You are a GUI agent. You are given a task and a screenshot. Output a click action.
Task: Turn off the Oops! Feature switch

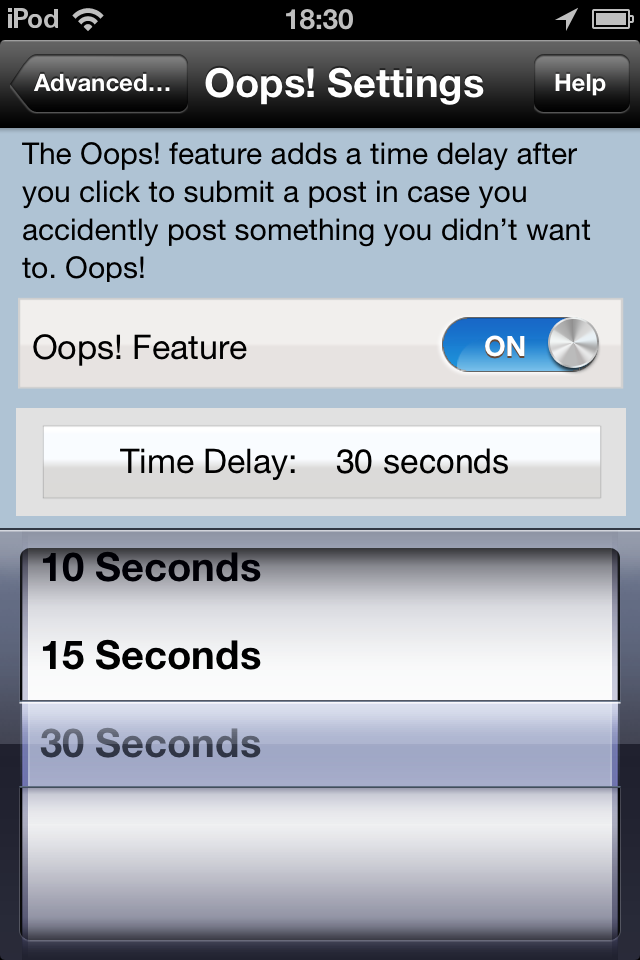click(x=519, y=346)
